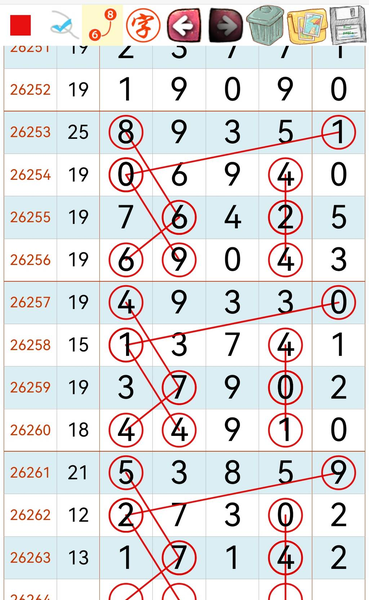Pick the red color swatch
369x600 pixels.
click(x=20, y=25)
